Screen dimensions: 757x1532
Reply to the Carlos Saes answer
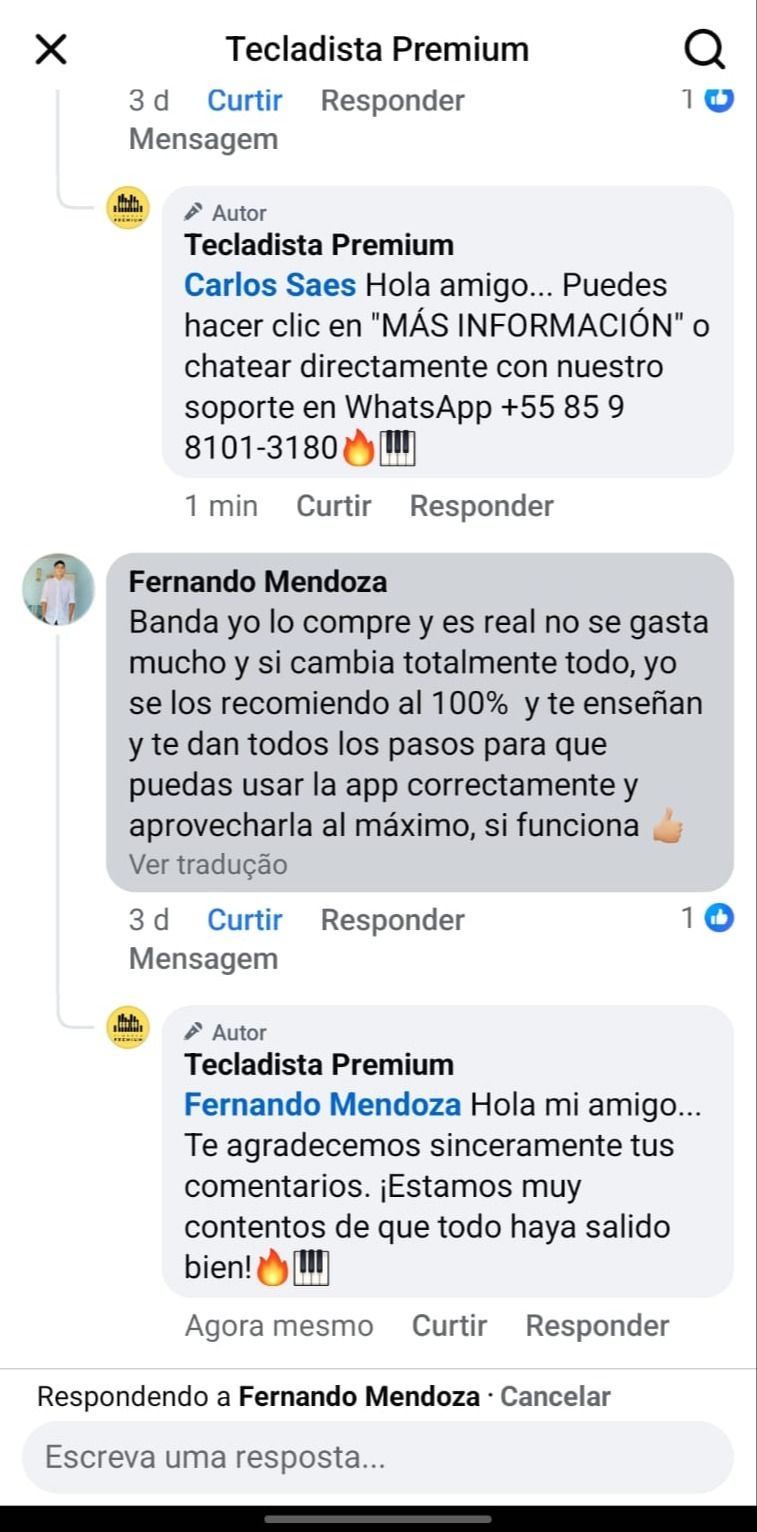pyautogui.click(x=481, y=506)
